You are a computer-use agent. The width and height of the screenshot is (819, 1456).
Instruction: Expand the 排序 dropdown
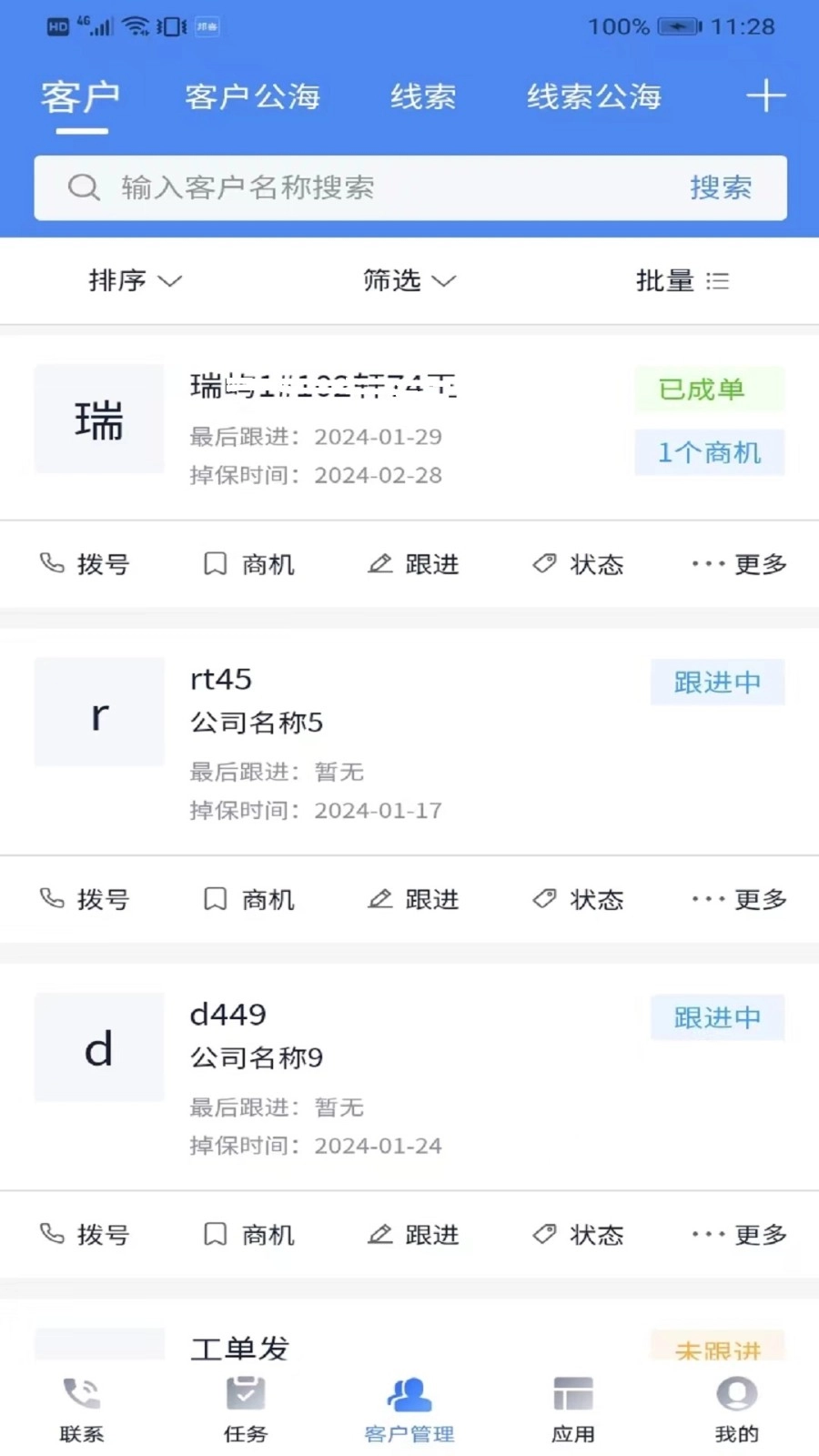(135, 280)
